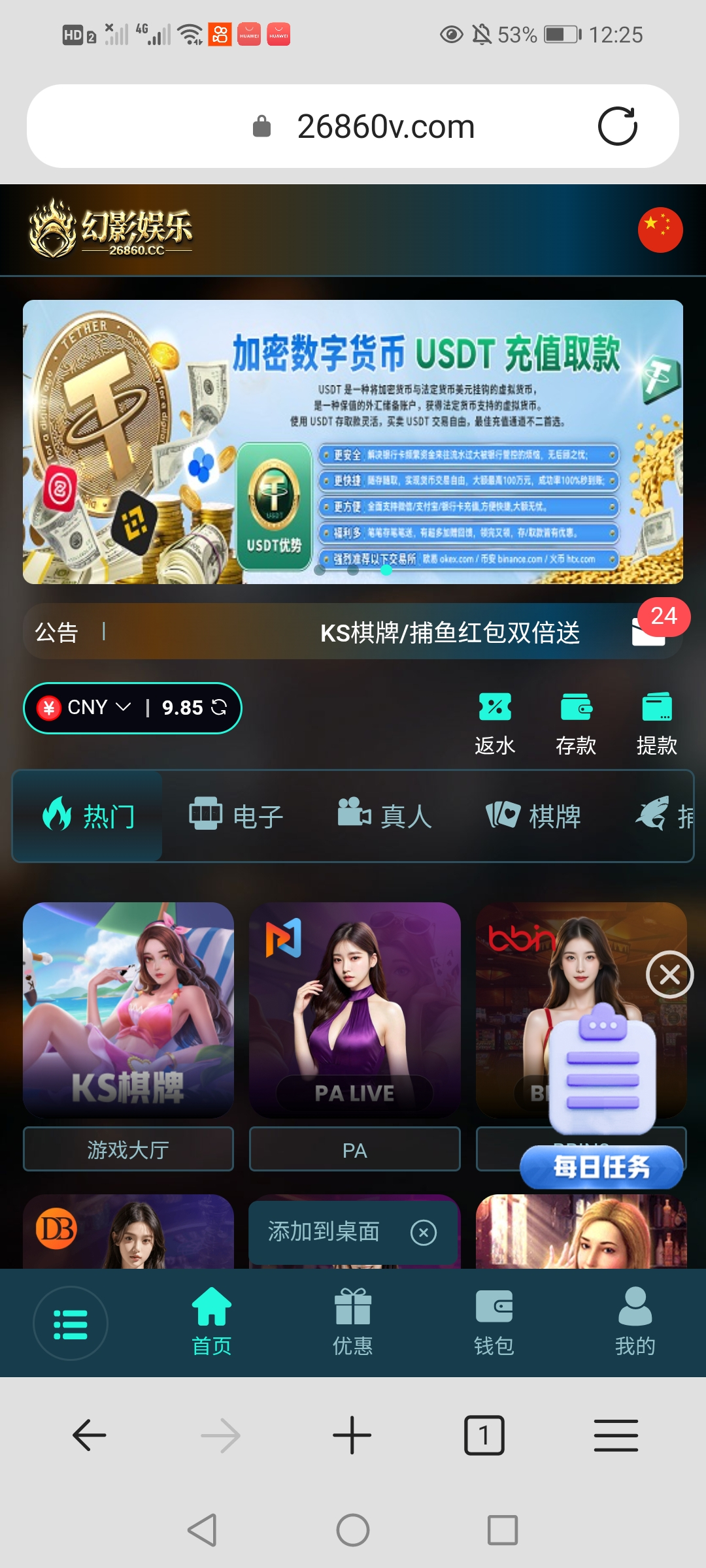
Task: Open the mail inbox with 24 badge
Action: 648,631
